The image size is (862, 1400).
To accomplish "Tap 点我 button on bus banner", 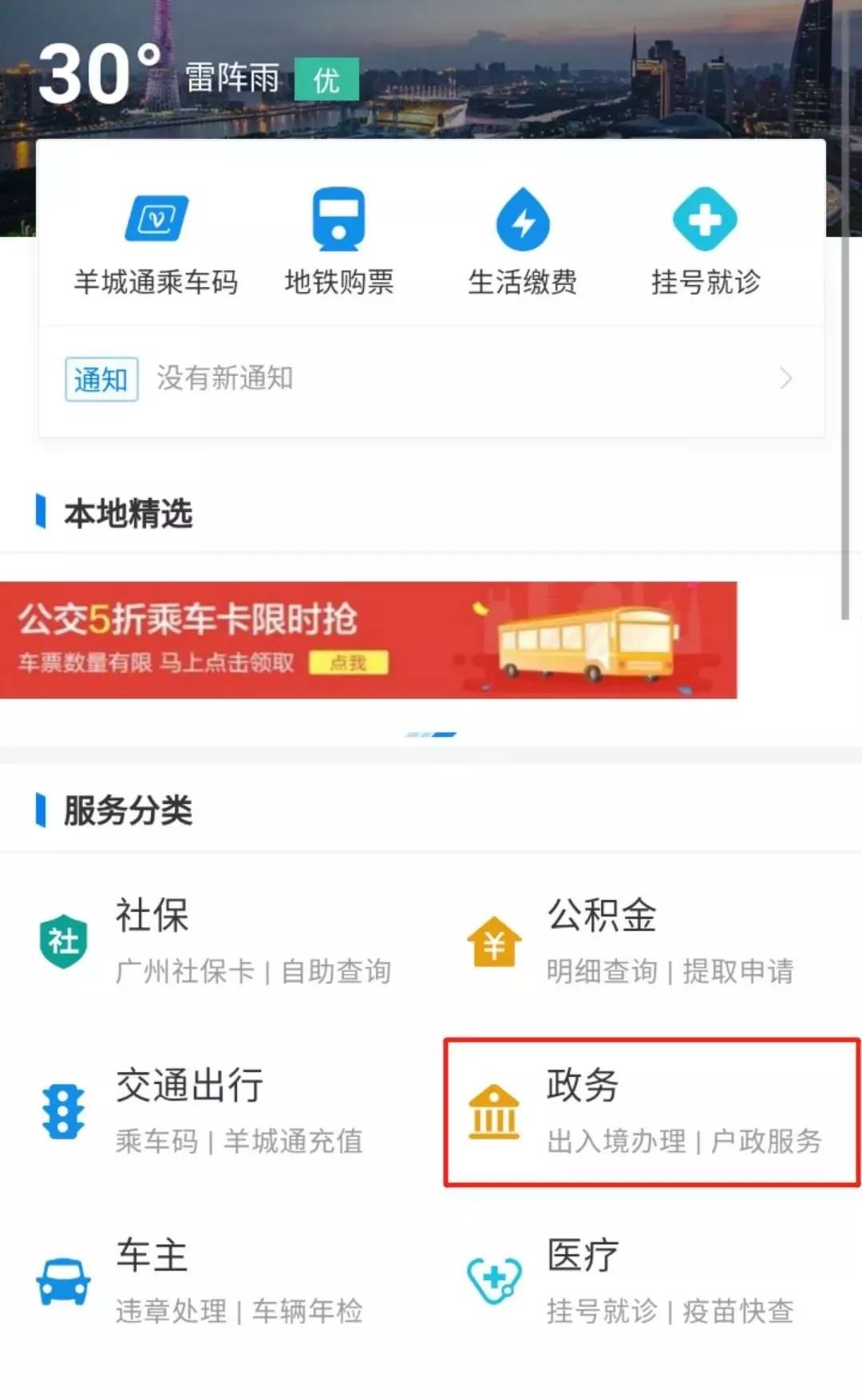I will pyautogui.click(x=349, y=663).
